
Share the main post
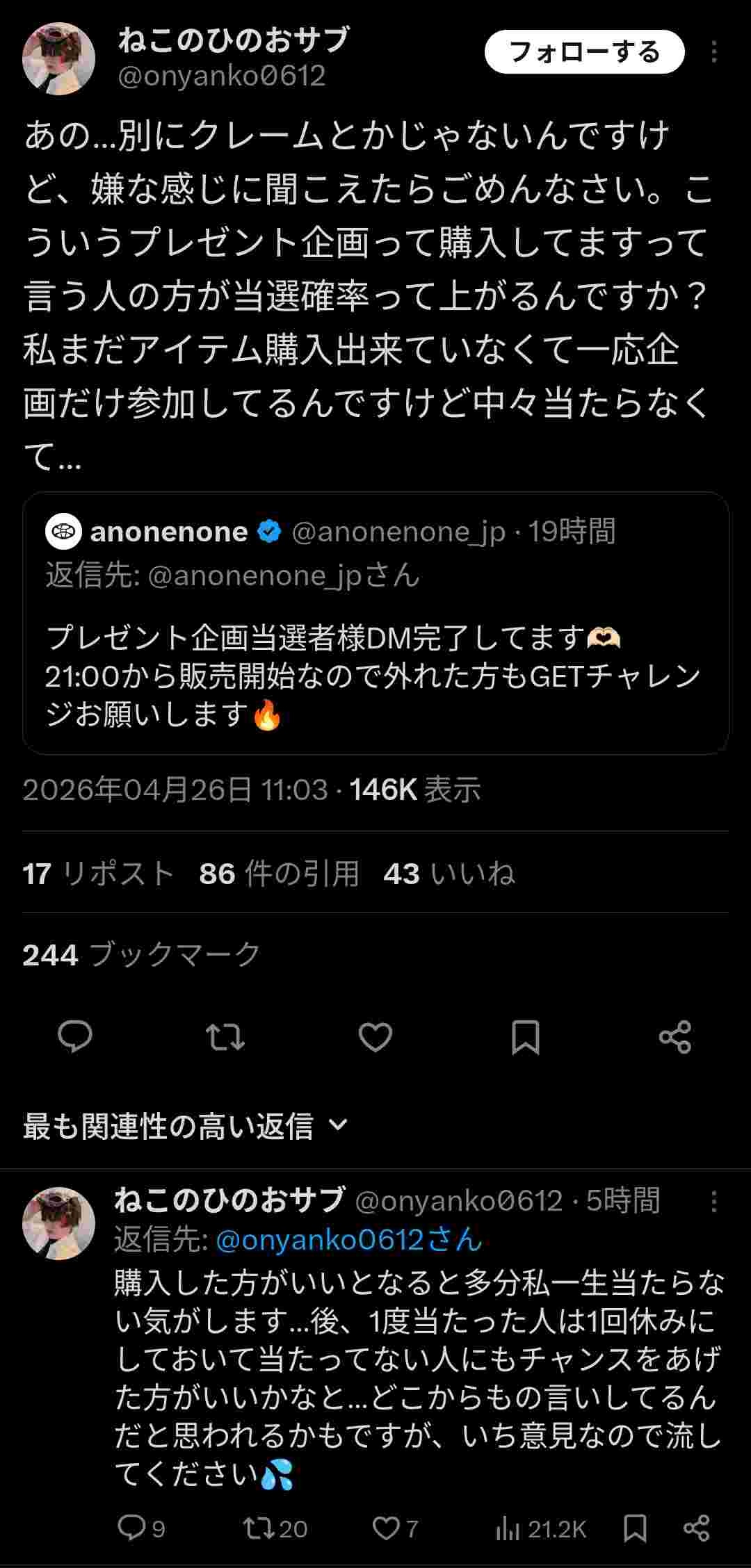point(675,1037)
